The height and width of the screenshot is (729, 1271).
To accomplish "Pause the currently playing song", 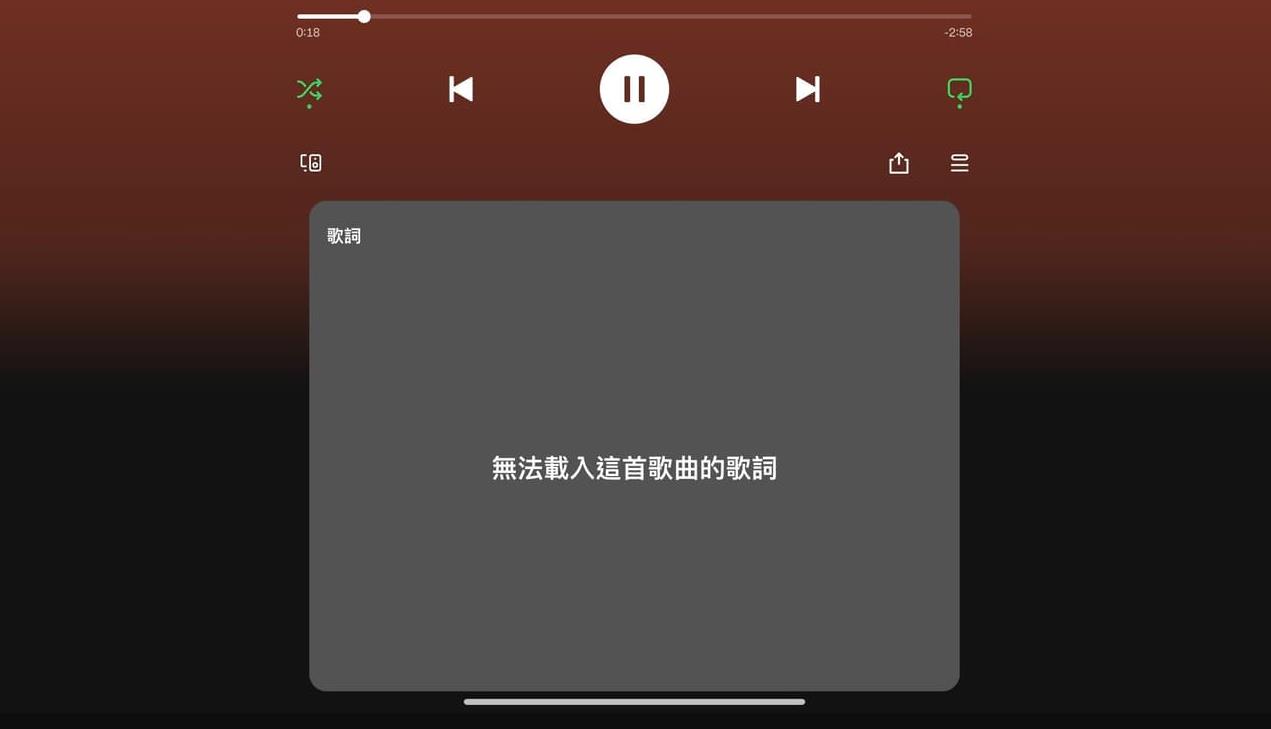I will 634,89.
